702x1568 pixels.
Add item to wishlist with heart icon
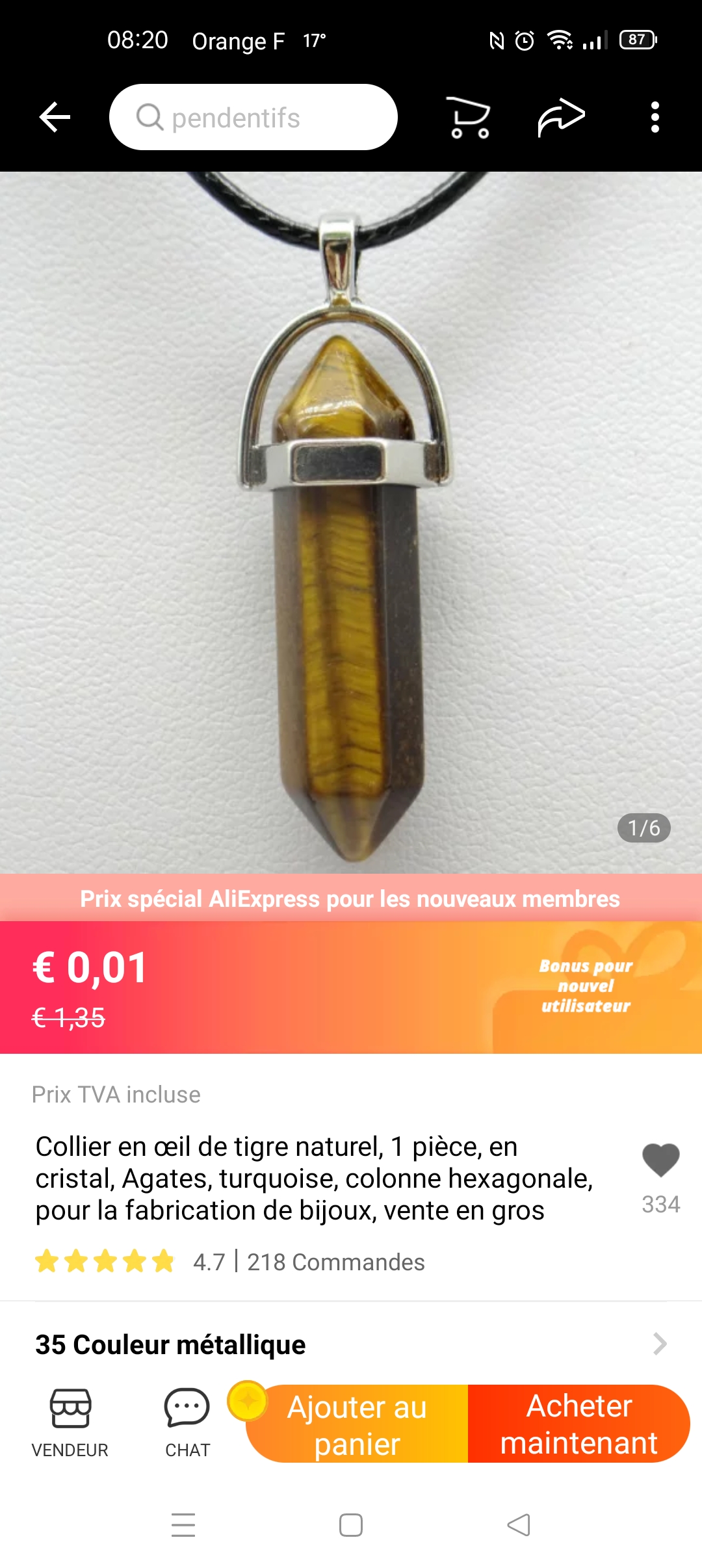click(660, 1160)
